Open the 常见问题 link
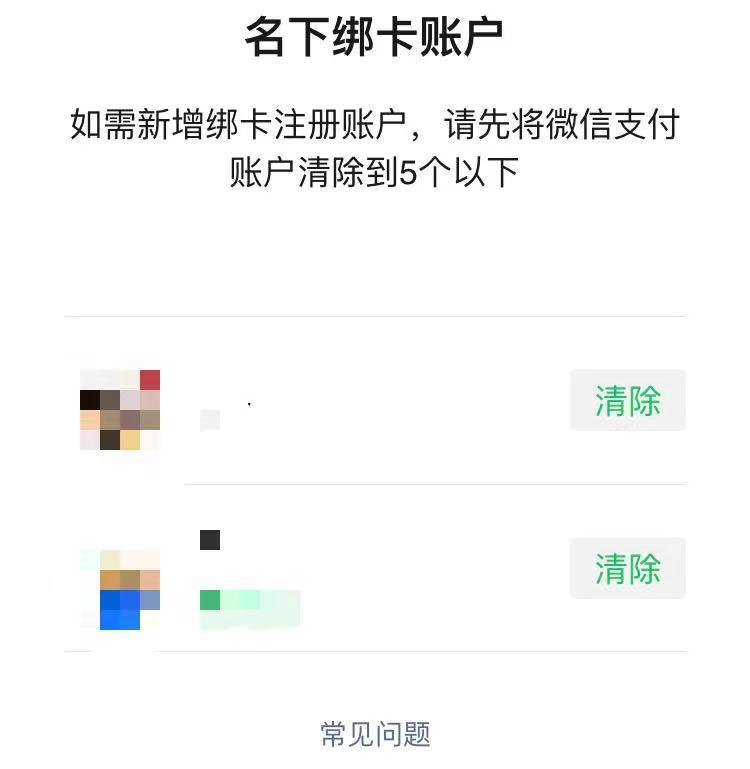 click(x=375, y=734)
